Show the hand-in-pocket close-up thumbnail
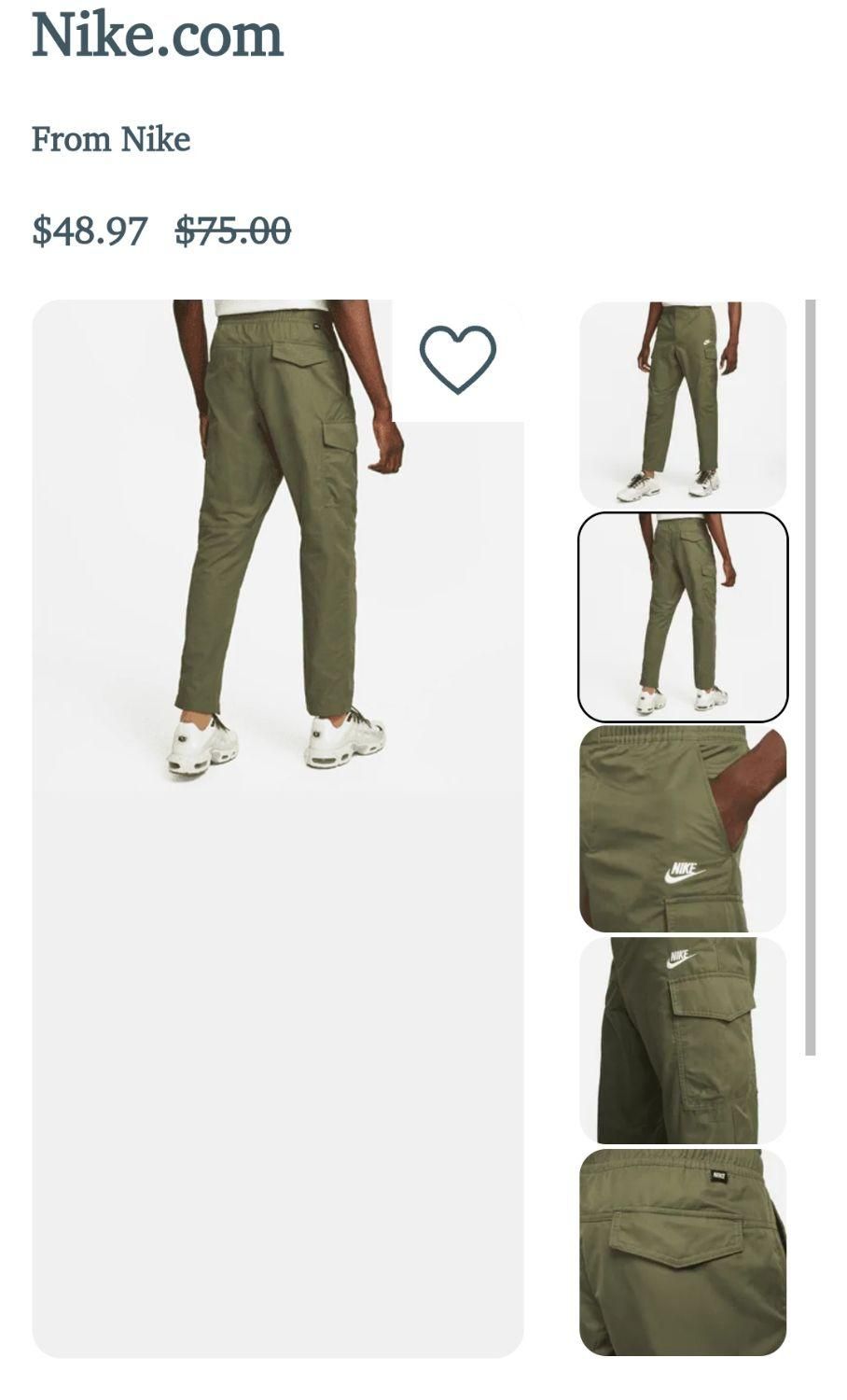The image size is (847, 1400). coord(683,829)
